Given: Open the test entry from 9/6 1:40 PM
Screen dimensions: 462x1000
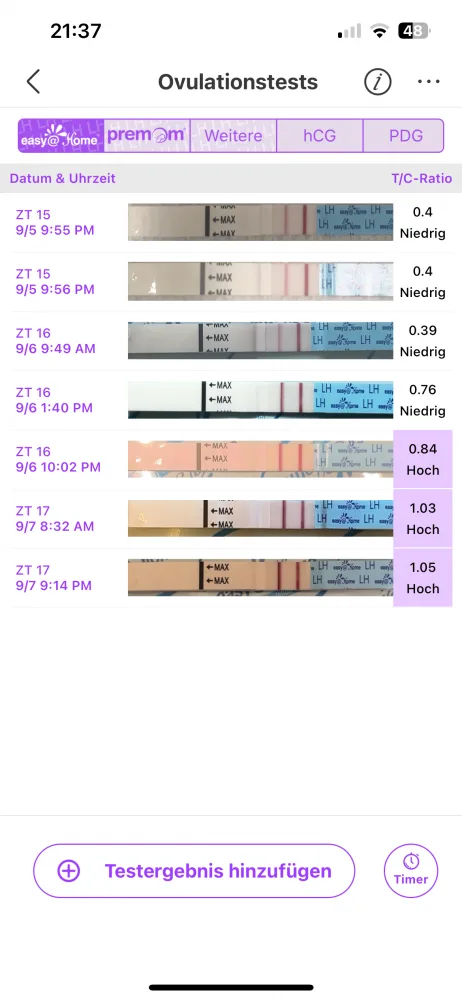Looking at the screenshot, I should click(231, 401).
